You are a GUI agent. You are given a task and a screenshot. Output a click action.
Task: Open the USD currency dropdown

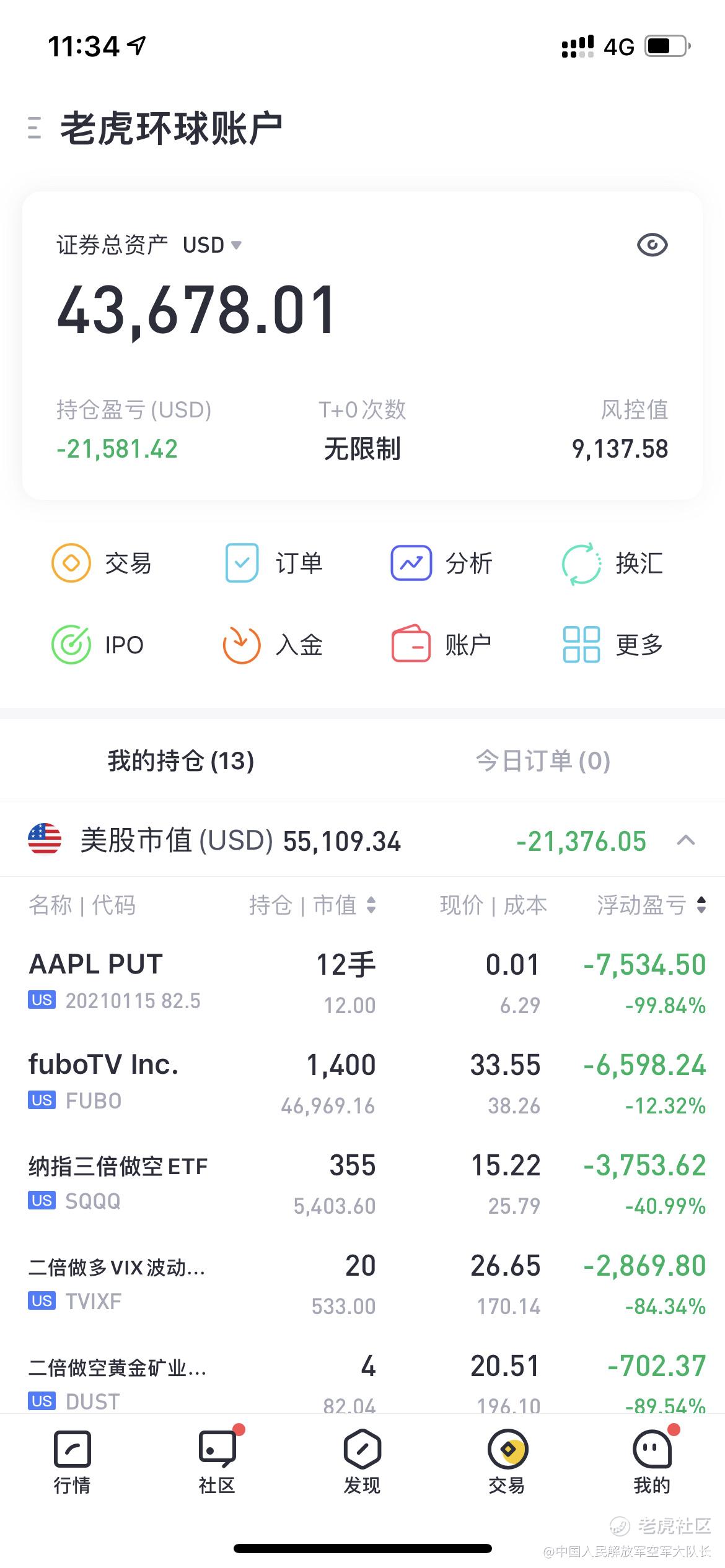coord(212,245)
